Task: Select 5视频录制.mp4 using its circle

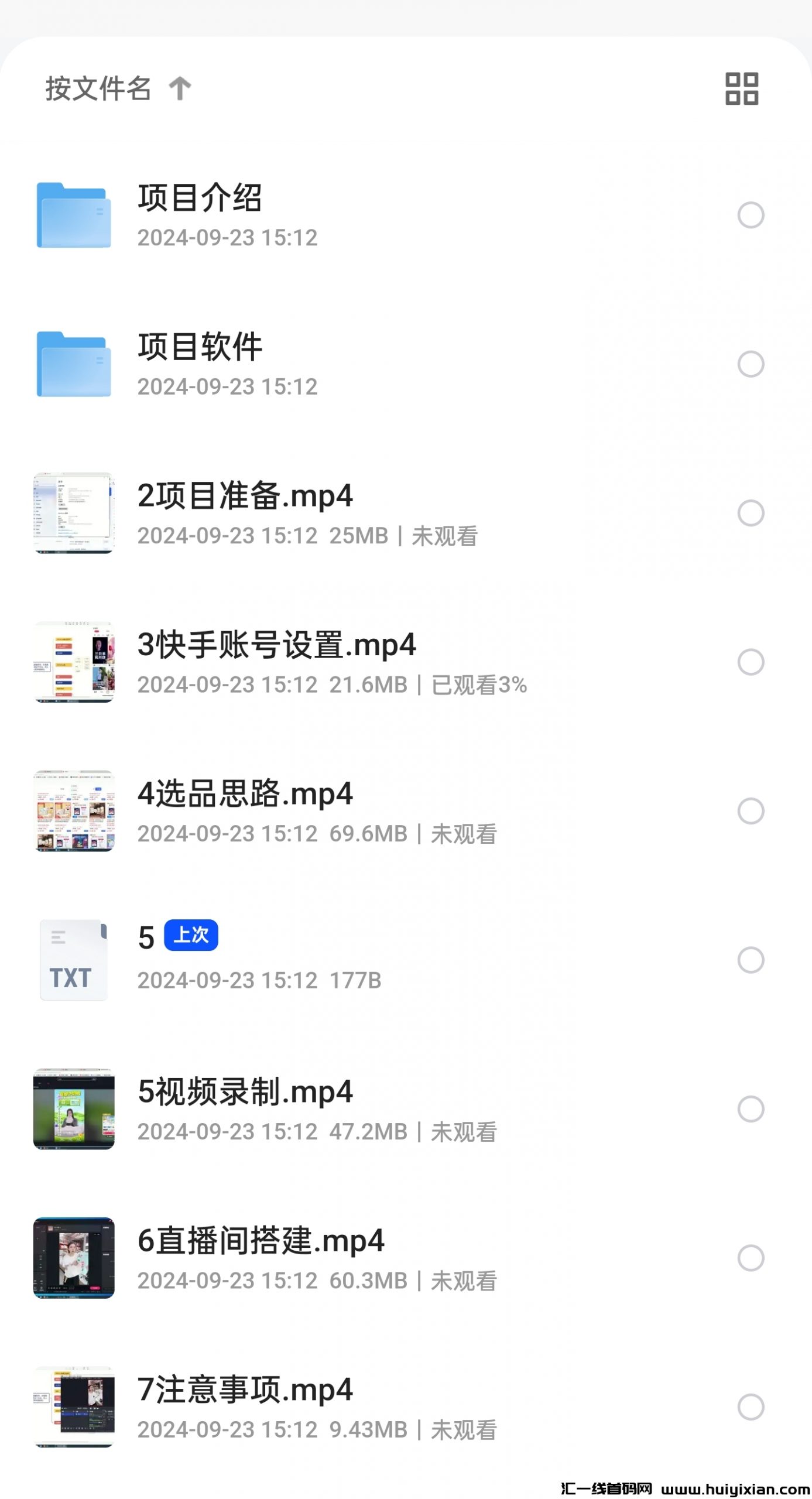Action: (x=751, y=1109)
